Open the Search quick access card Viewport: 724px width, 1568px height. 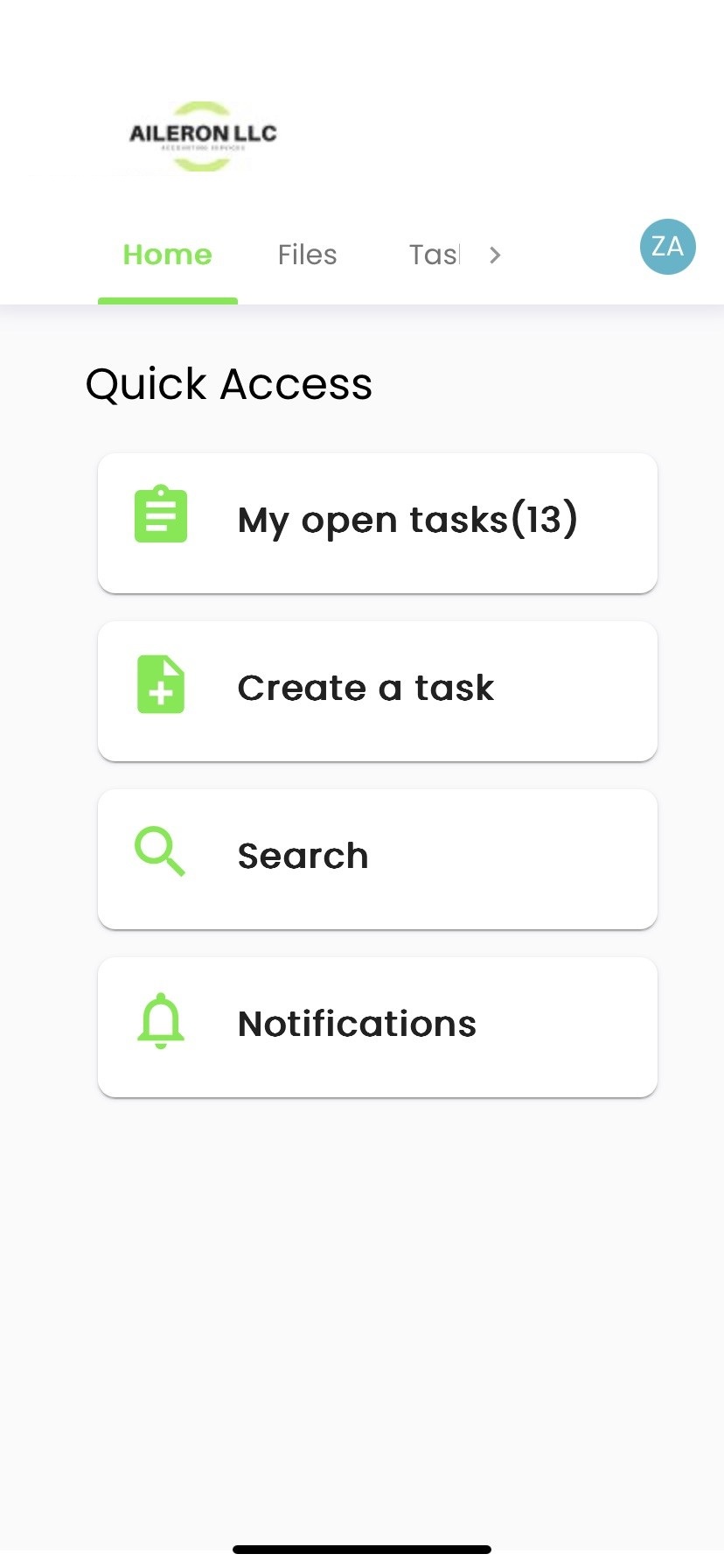378,859
